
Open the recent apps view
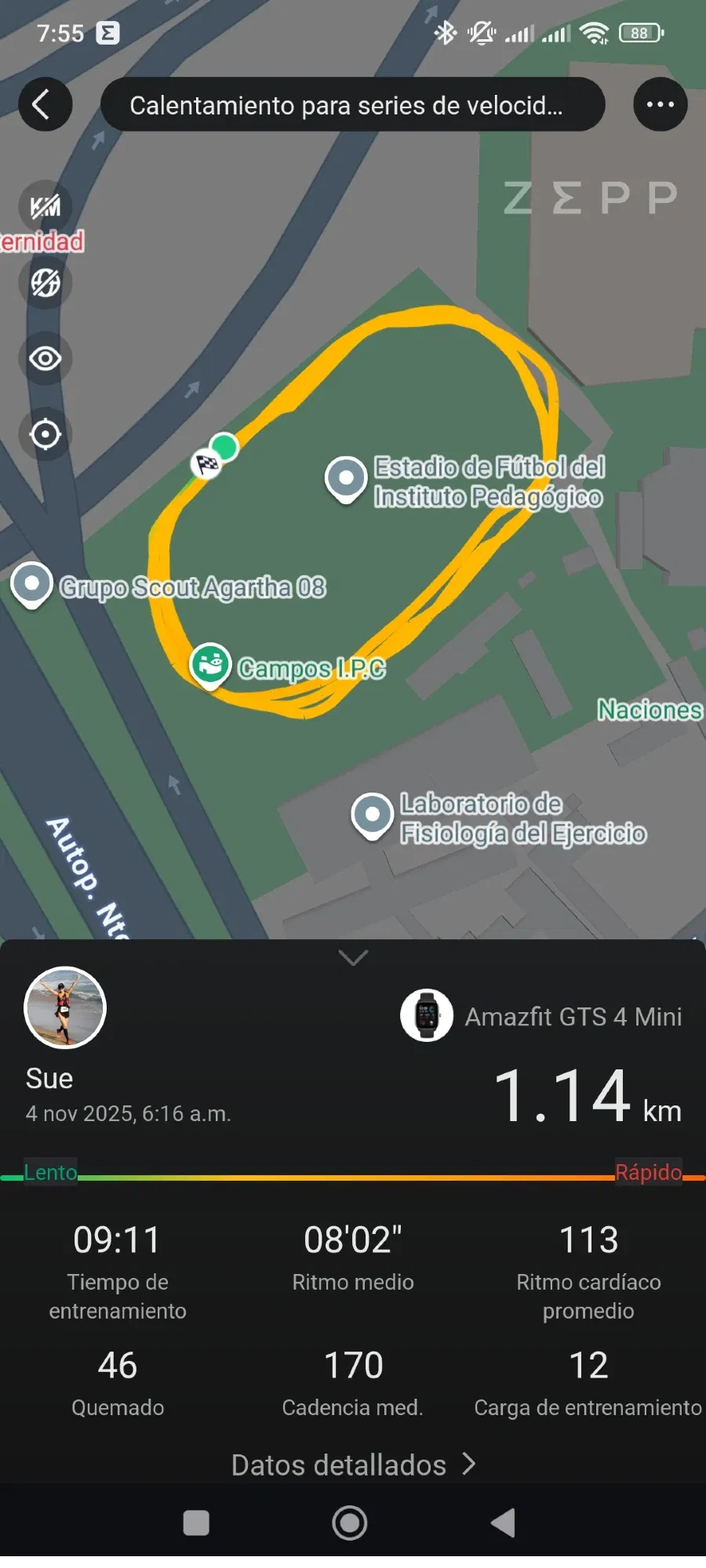196,1523
